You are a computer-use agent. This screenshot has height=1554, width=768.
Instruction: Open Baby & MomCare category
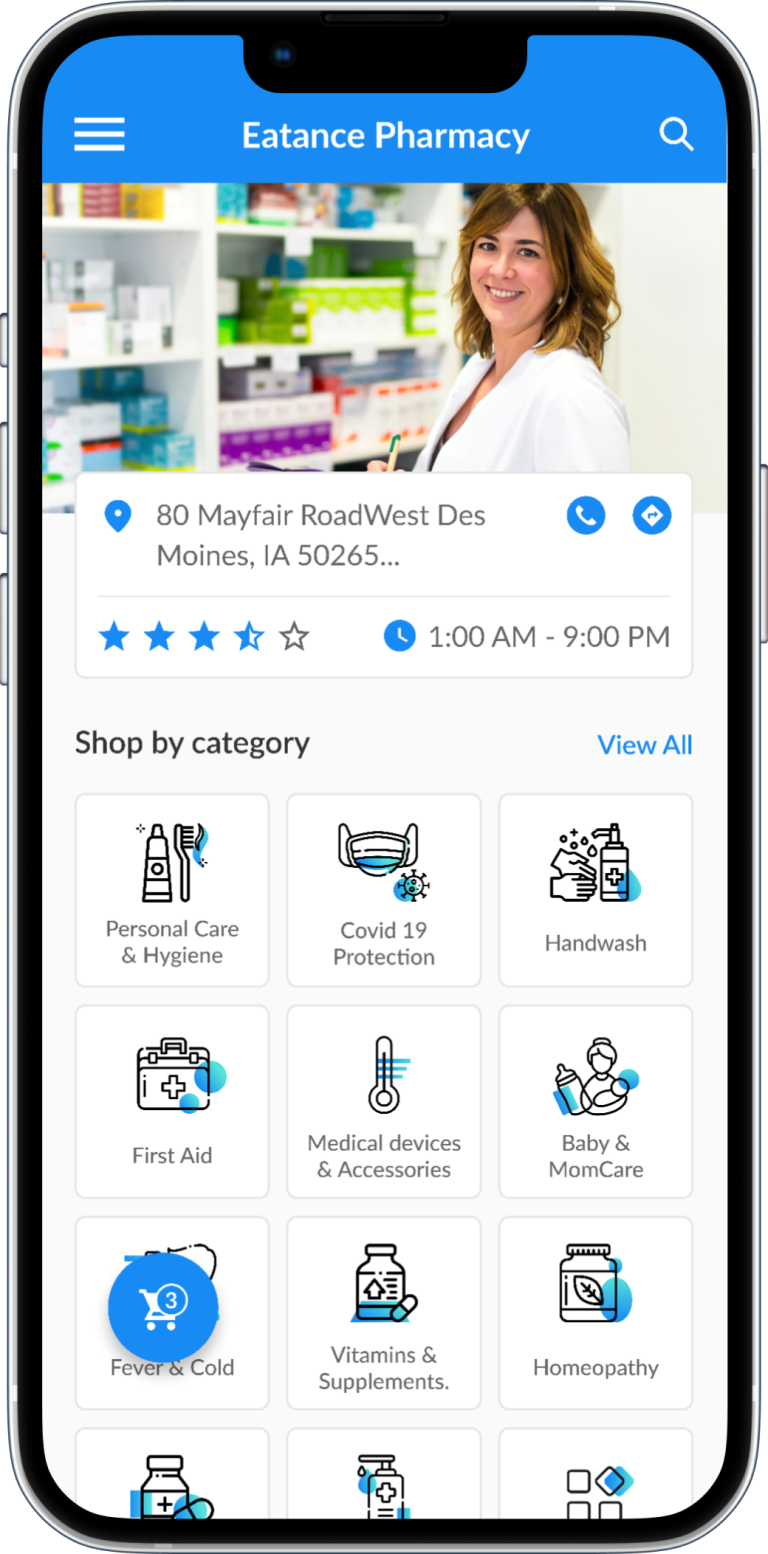[x=596, y=1101]
